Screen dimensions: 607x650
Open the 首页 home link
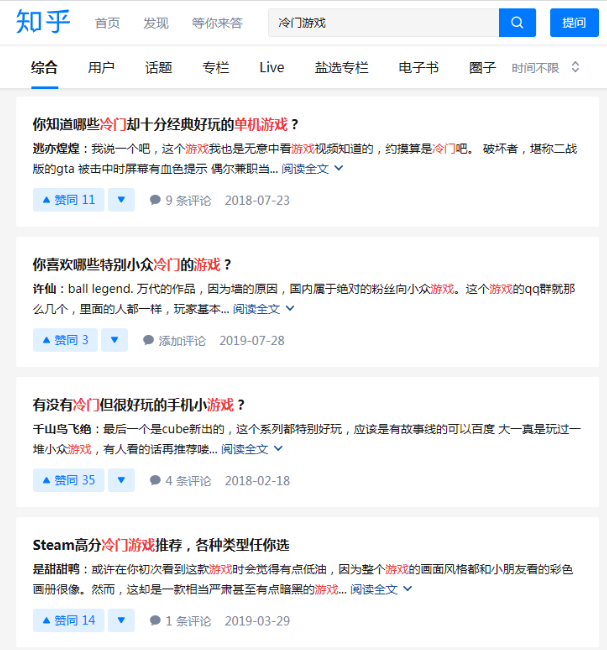click(x=107, y=22)
